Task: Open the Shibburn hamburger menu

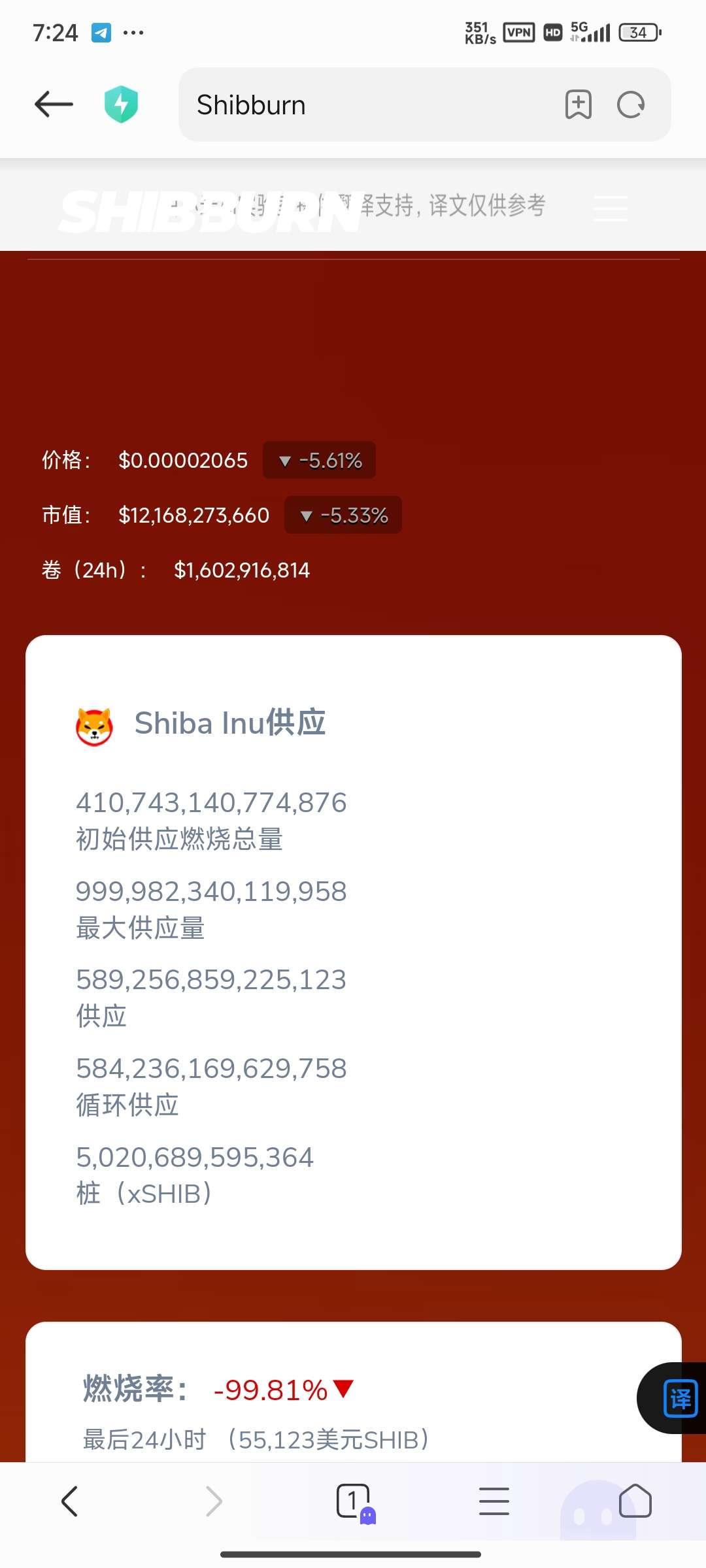Action: tap(611, 208)
